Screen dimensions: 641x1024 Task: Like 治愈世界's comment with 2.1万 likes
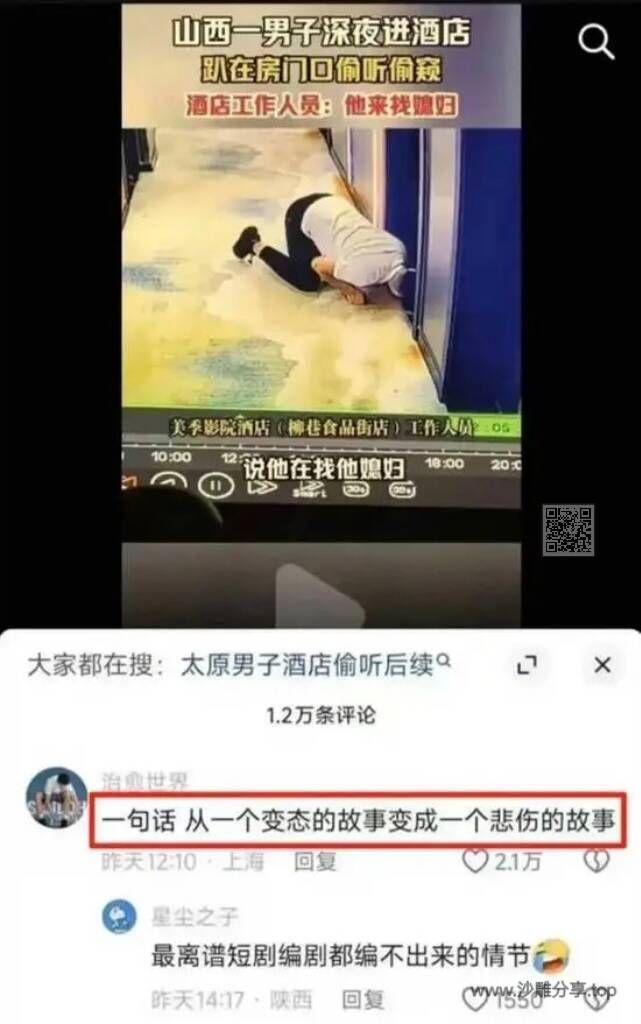click(477, 860)
